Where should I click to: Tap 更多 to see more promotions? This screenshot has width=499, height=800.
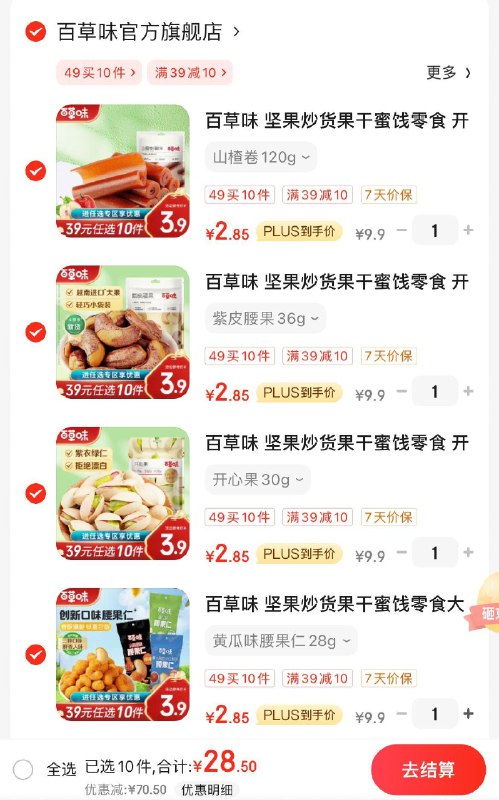point(448,73)
